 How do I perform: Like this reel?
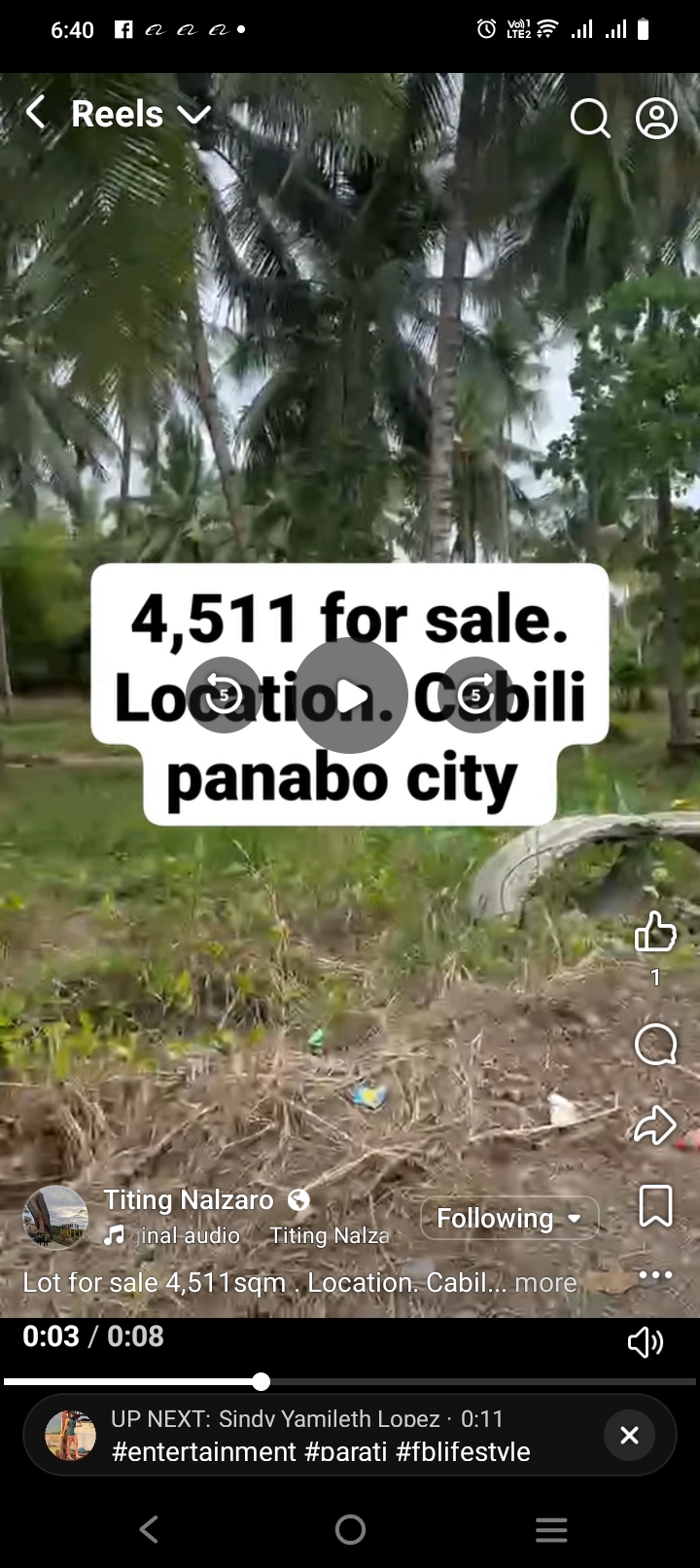(x=655, y=932)
